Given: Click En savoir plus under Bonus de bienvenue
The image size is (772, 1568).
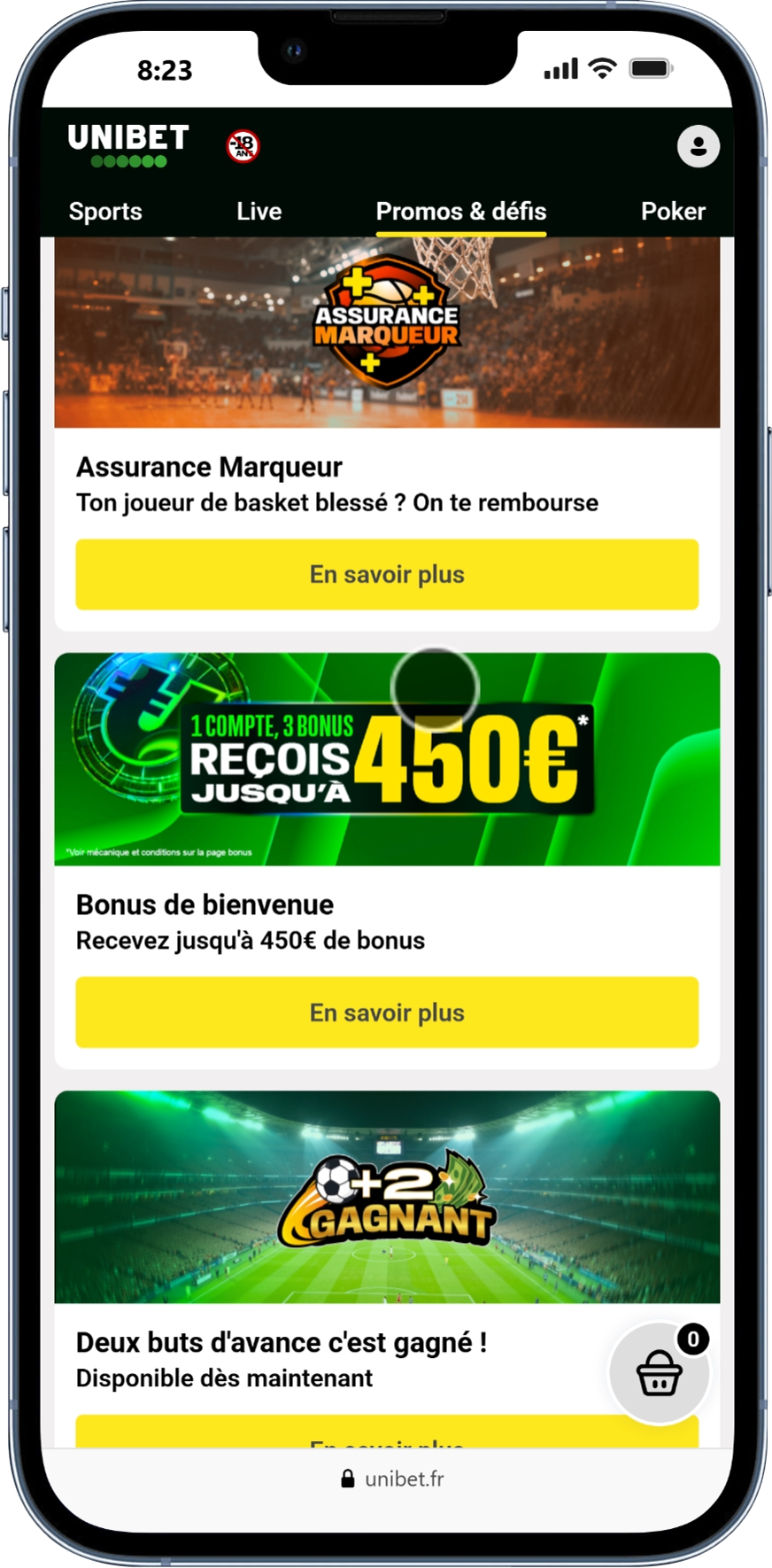Looking at the screenshot, I should [386, 1012].
